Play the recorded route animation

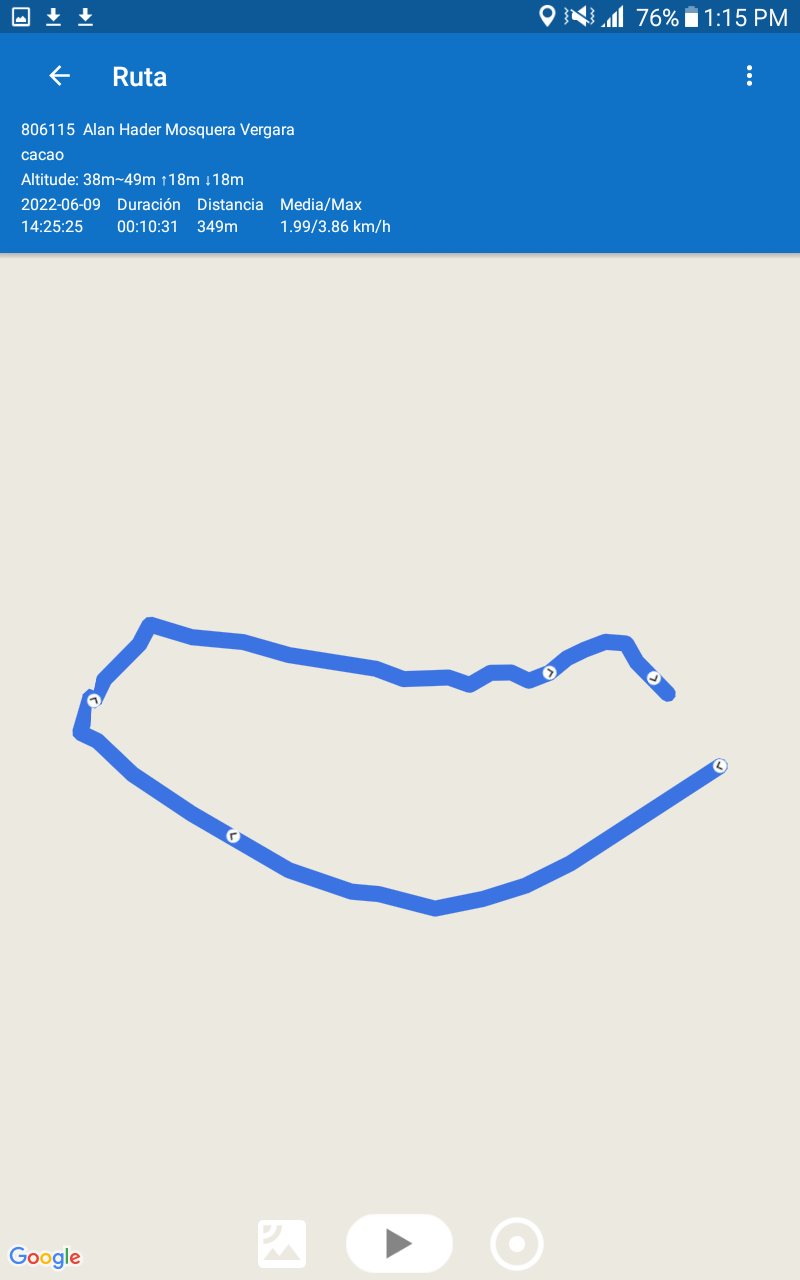pos(399,1243)
